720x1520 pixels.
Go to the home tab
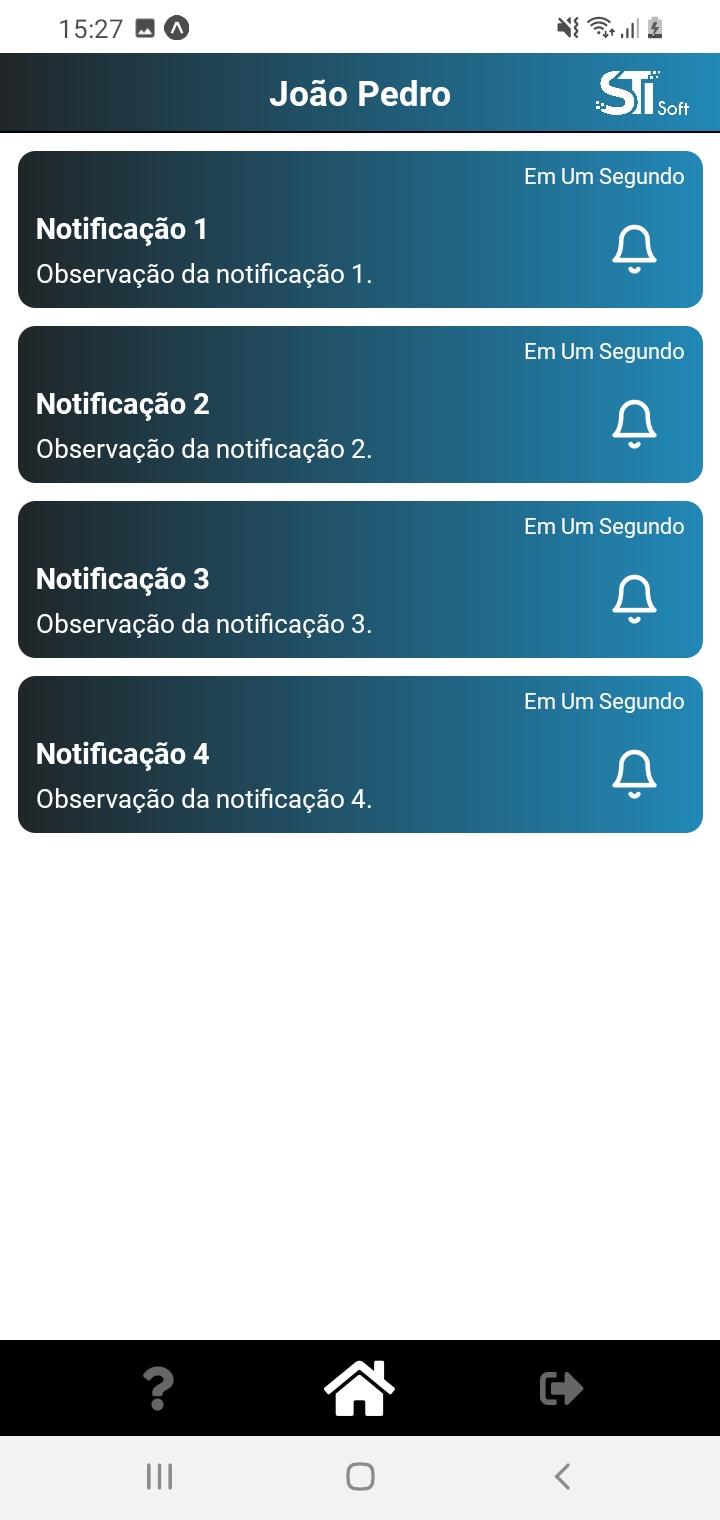(360, 1388)
